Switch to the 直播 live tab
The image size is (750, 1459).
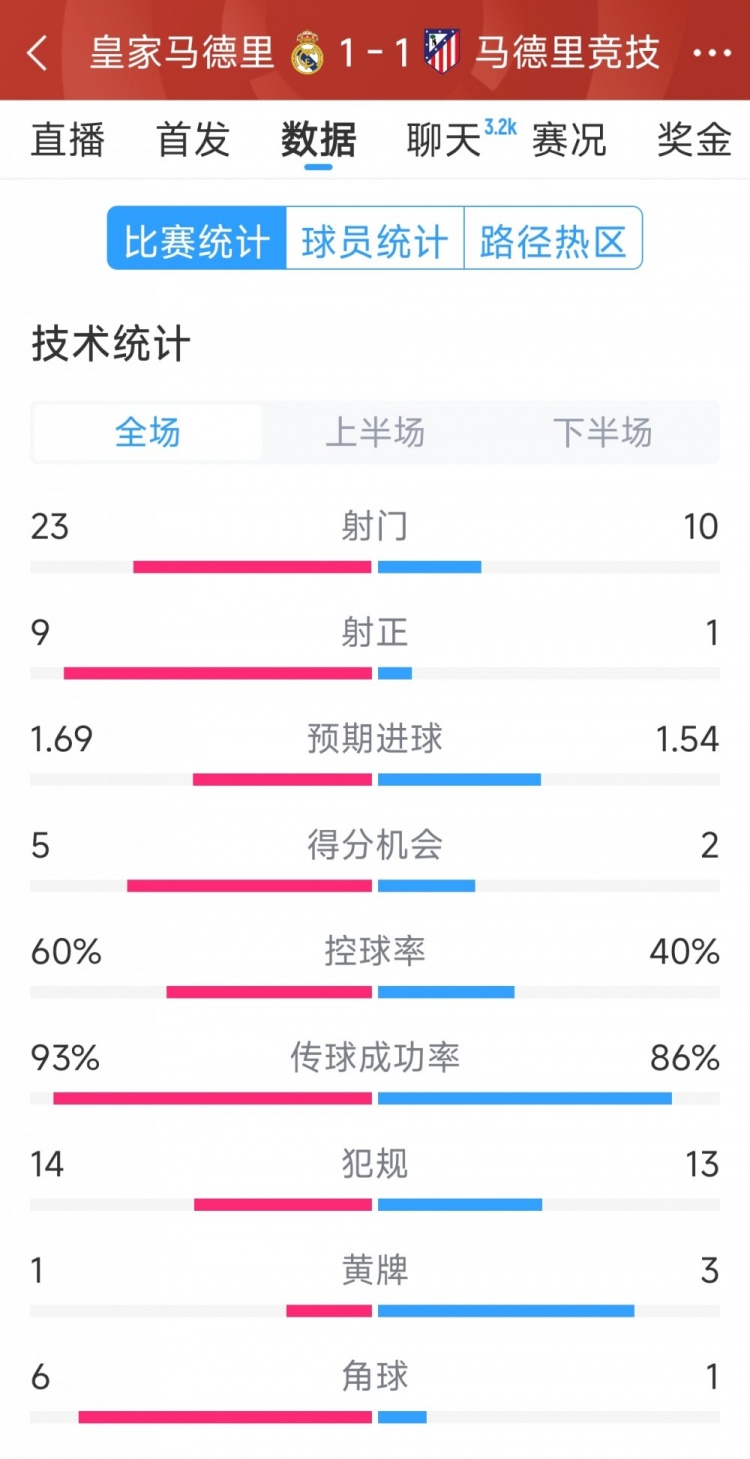coord(67,141)
